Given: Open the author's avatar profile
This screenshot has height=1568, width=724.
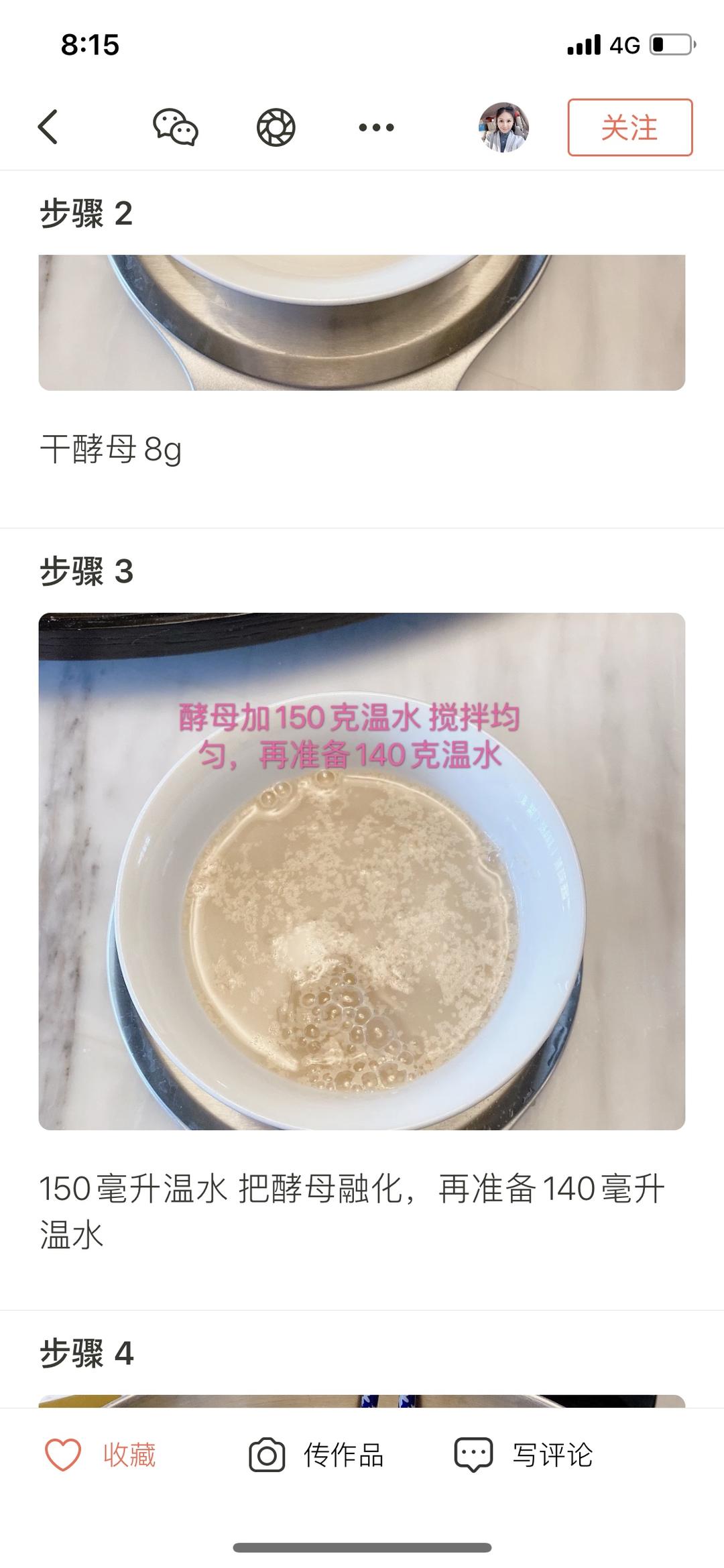Looking at the screenshot, I should [x=503, y=127].
